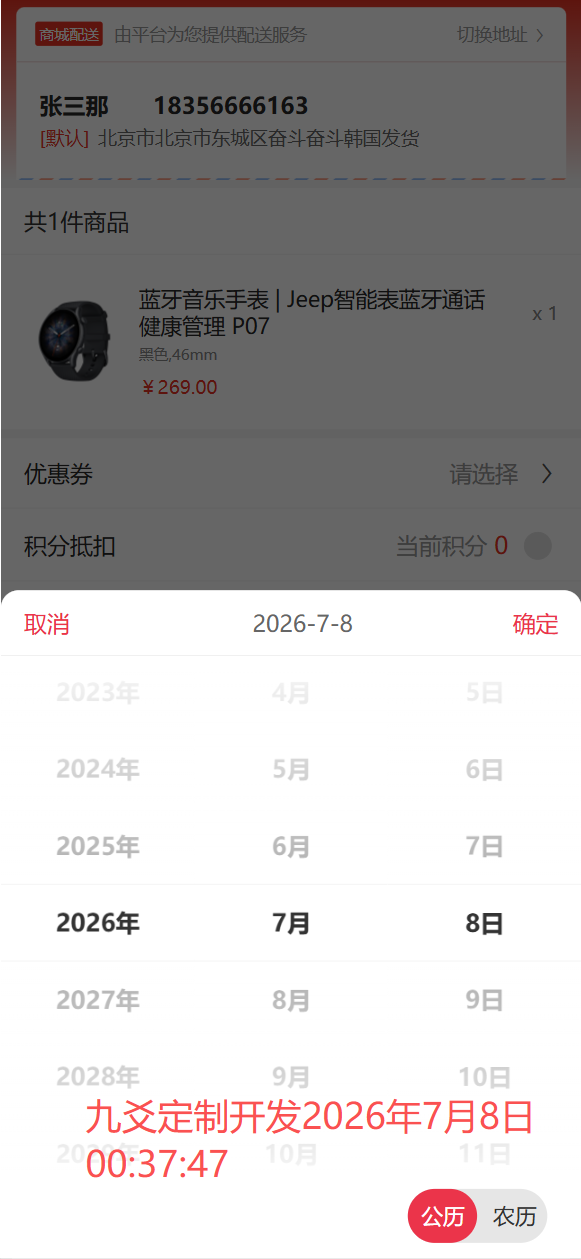Select 2027年 in the year column
Image resolution: width=581 pixels, height=1259 pixels.
click(97, 1000)
